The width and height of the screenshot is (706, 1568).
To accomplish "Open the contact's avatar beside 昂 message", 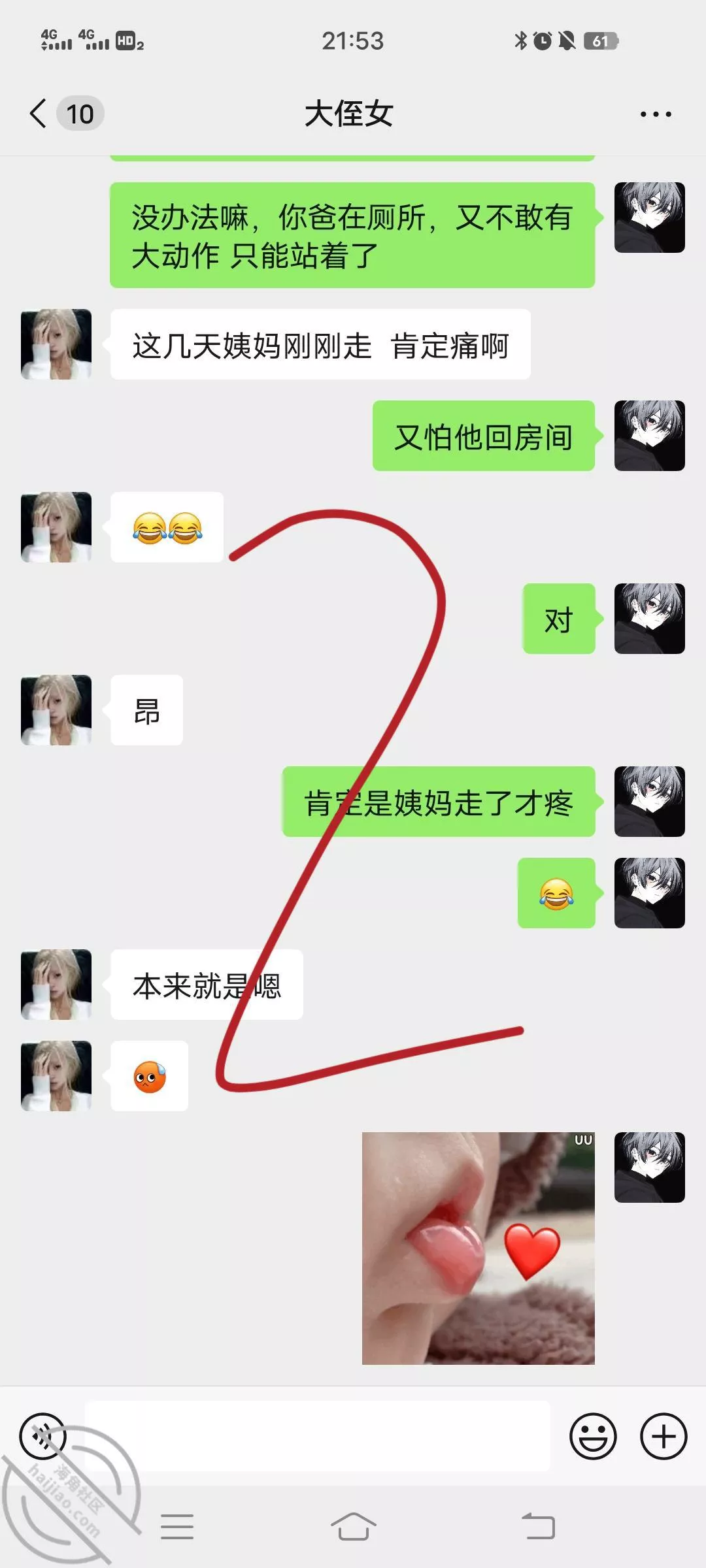I will (56, 710).
